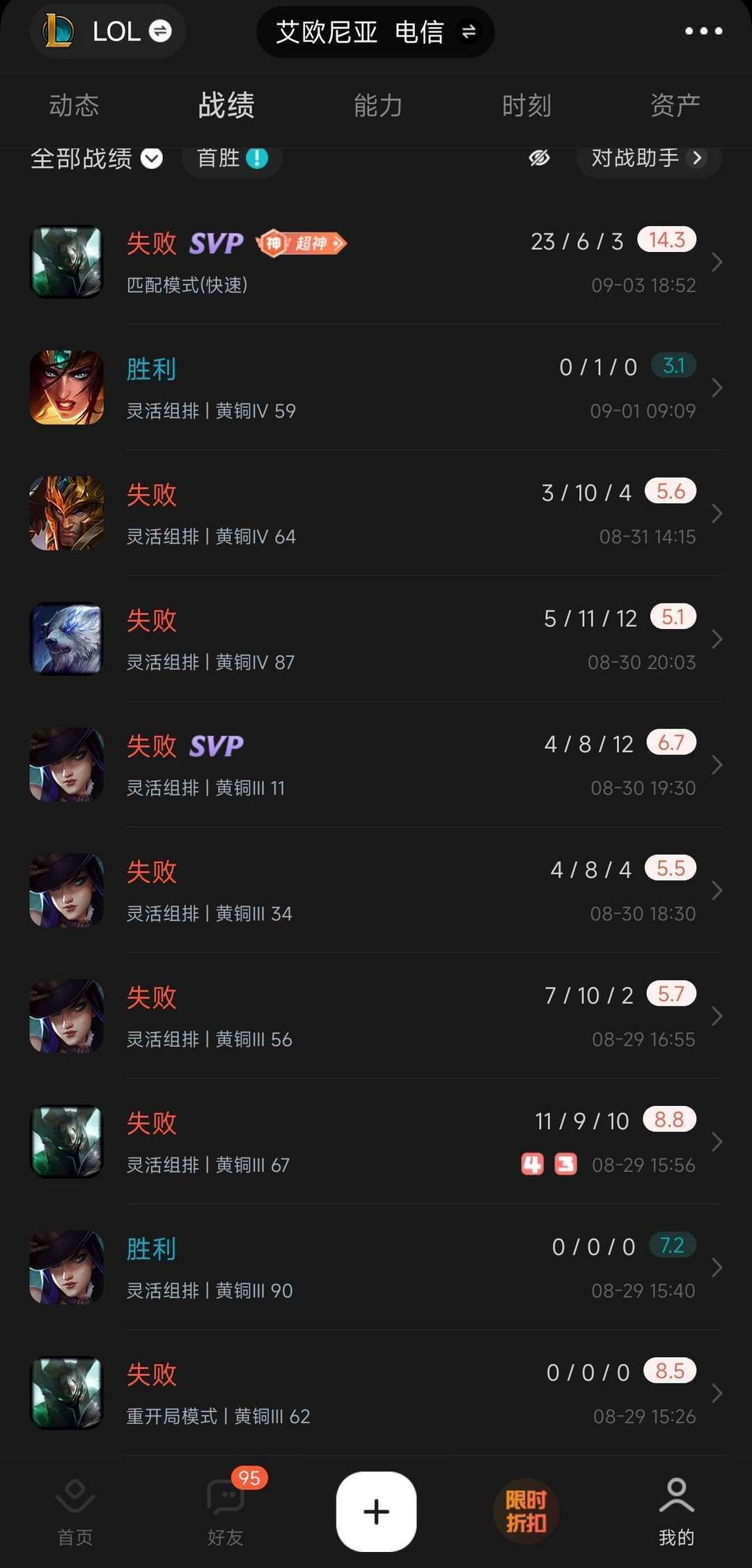Toggle match record visibility eye icon
This screenshot has height=1568, width=752.
539,158
